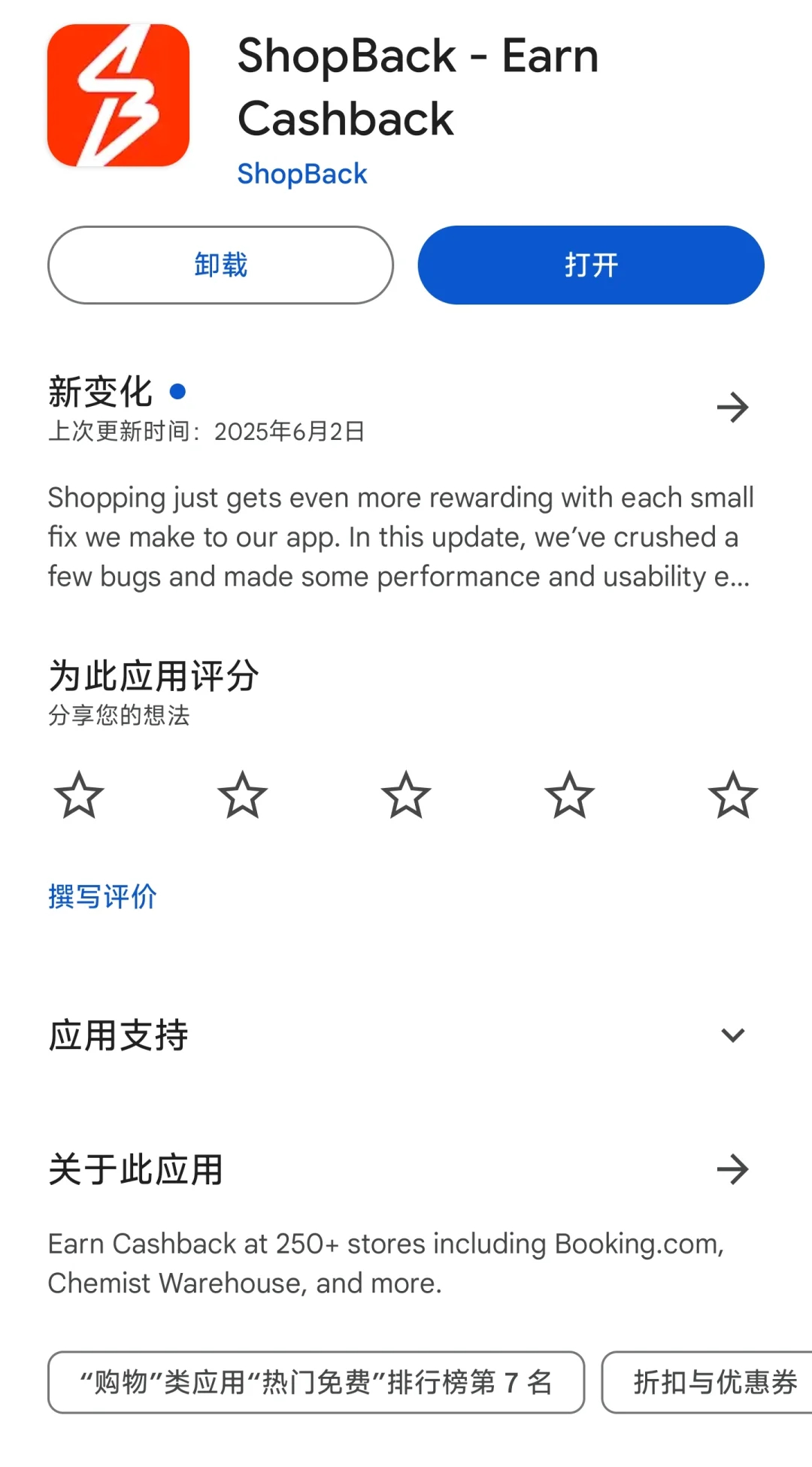Open the ShopBack developer link
812x1467 pixels.
pyautogui.click(x=302, y=174)
